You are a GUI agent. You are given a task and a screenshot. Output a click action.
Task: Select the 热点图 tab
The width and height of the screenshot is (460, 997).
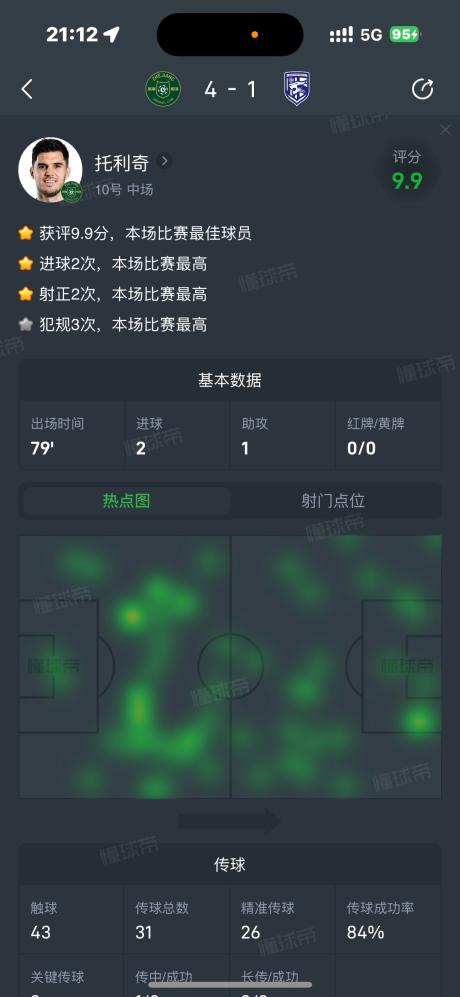tap(127, 501)
